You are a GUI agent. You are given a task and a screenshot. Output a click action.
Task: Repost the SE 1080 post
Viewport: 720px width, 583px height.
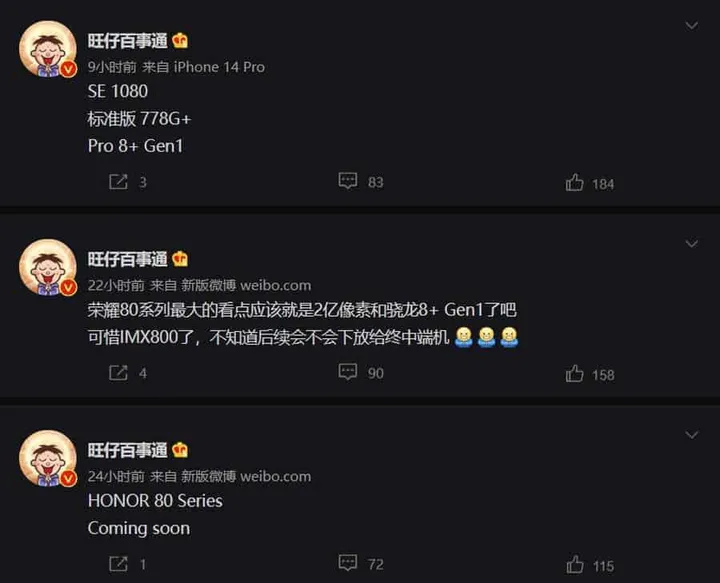click(x=118, y=182)
